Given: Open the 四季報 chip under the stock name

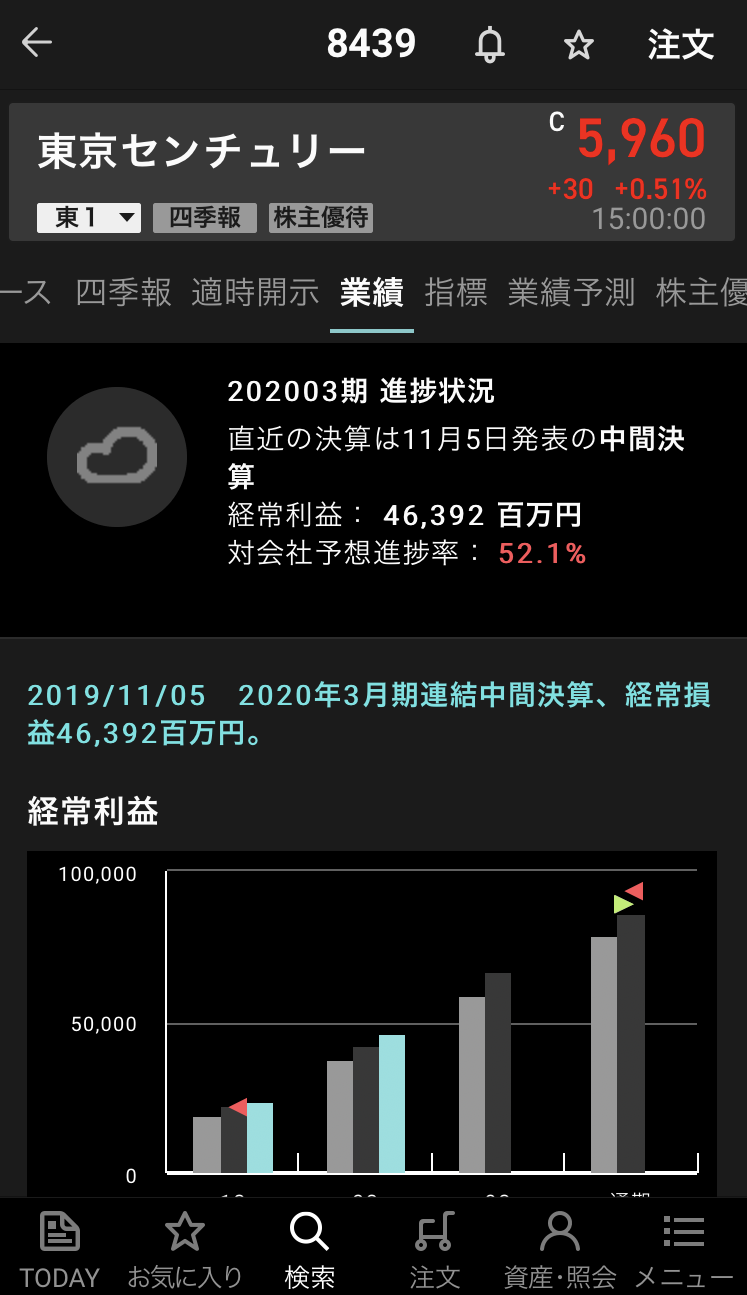Looking at the screenshot, I should tap(205, 218).
